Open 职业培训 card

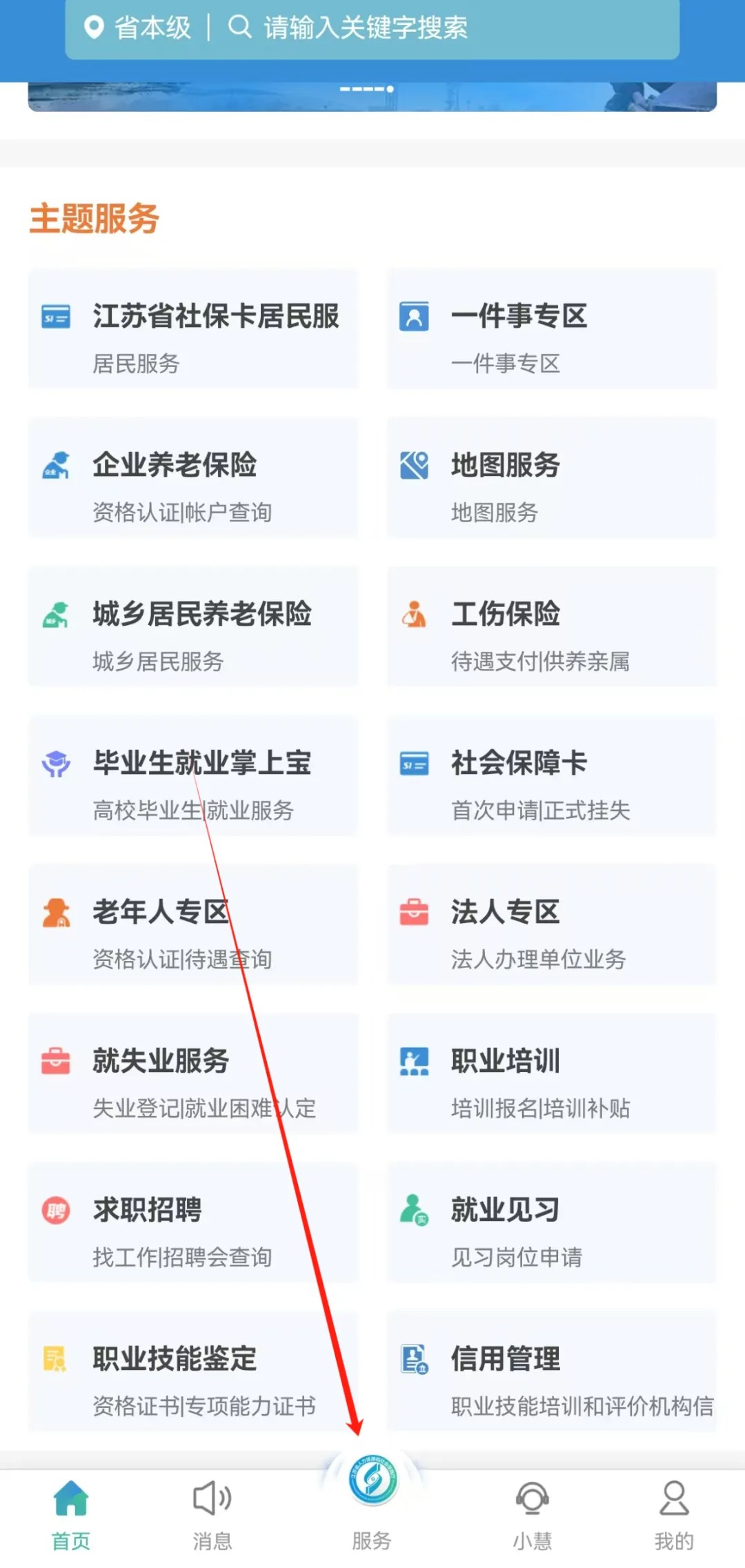[x=551, y=1074]
